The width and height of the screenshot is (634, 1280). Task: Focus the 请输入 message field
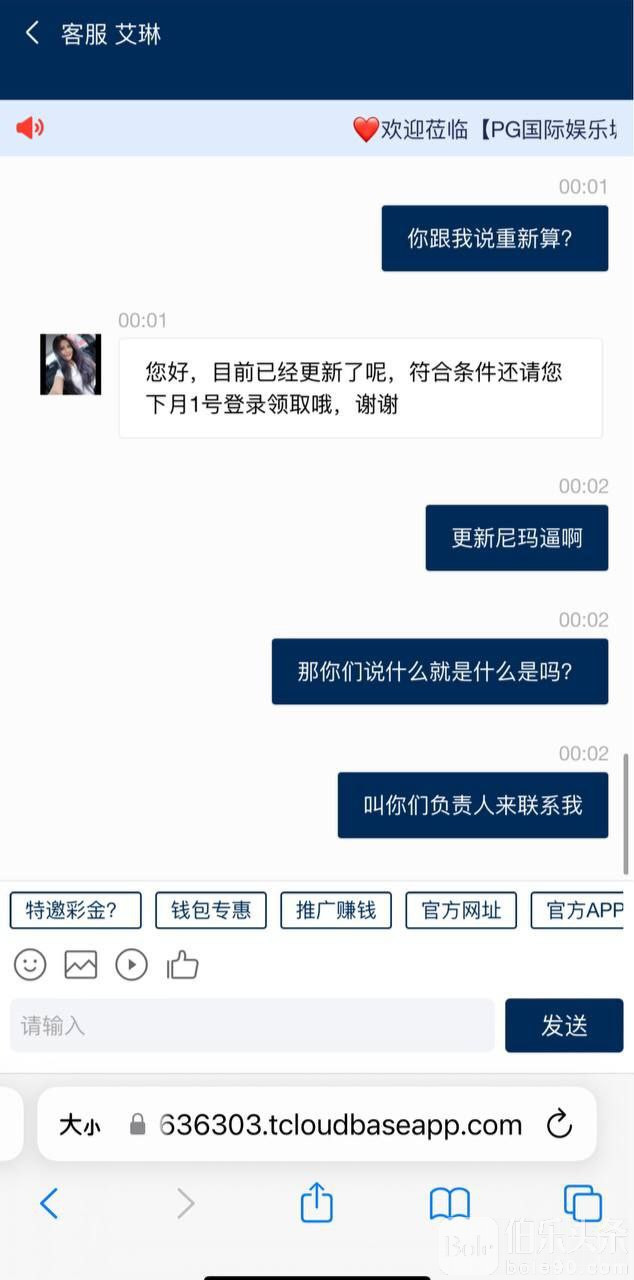[x=252, y=1025]
